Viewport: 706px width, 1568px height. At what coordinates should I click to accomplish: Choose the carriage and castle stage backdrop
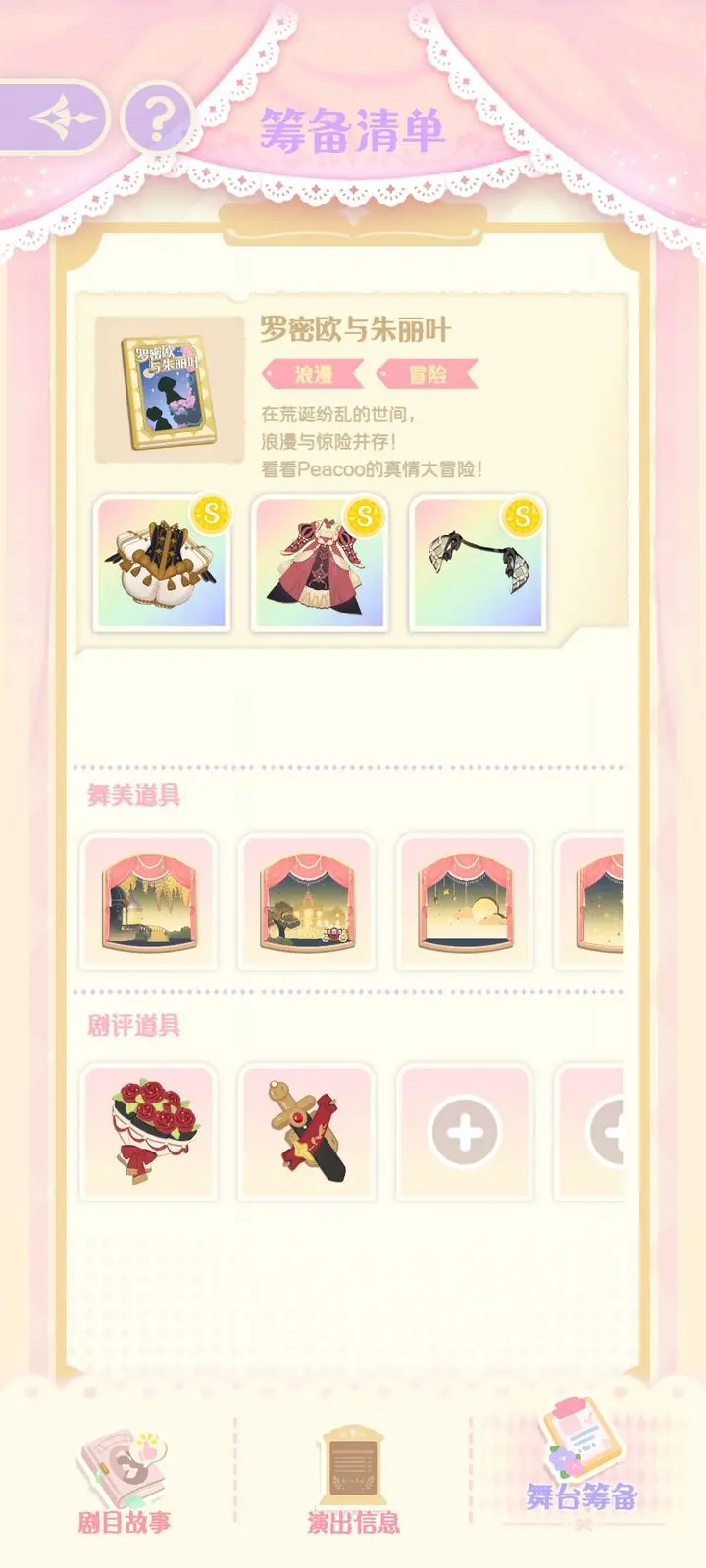(x=307, y=903)
